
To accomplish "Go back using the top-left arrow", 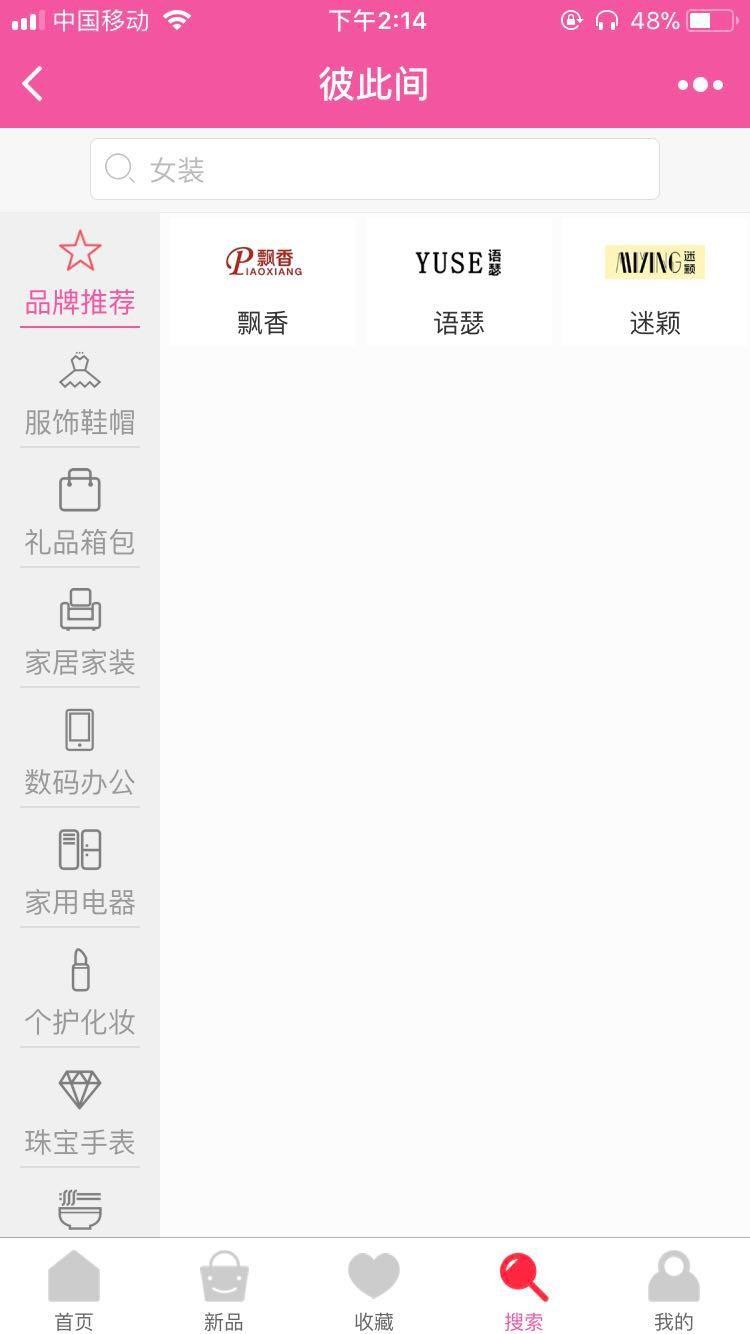I will click(33, 84).
